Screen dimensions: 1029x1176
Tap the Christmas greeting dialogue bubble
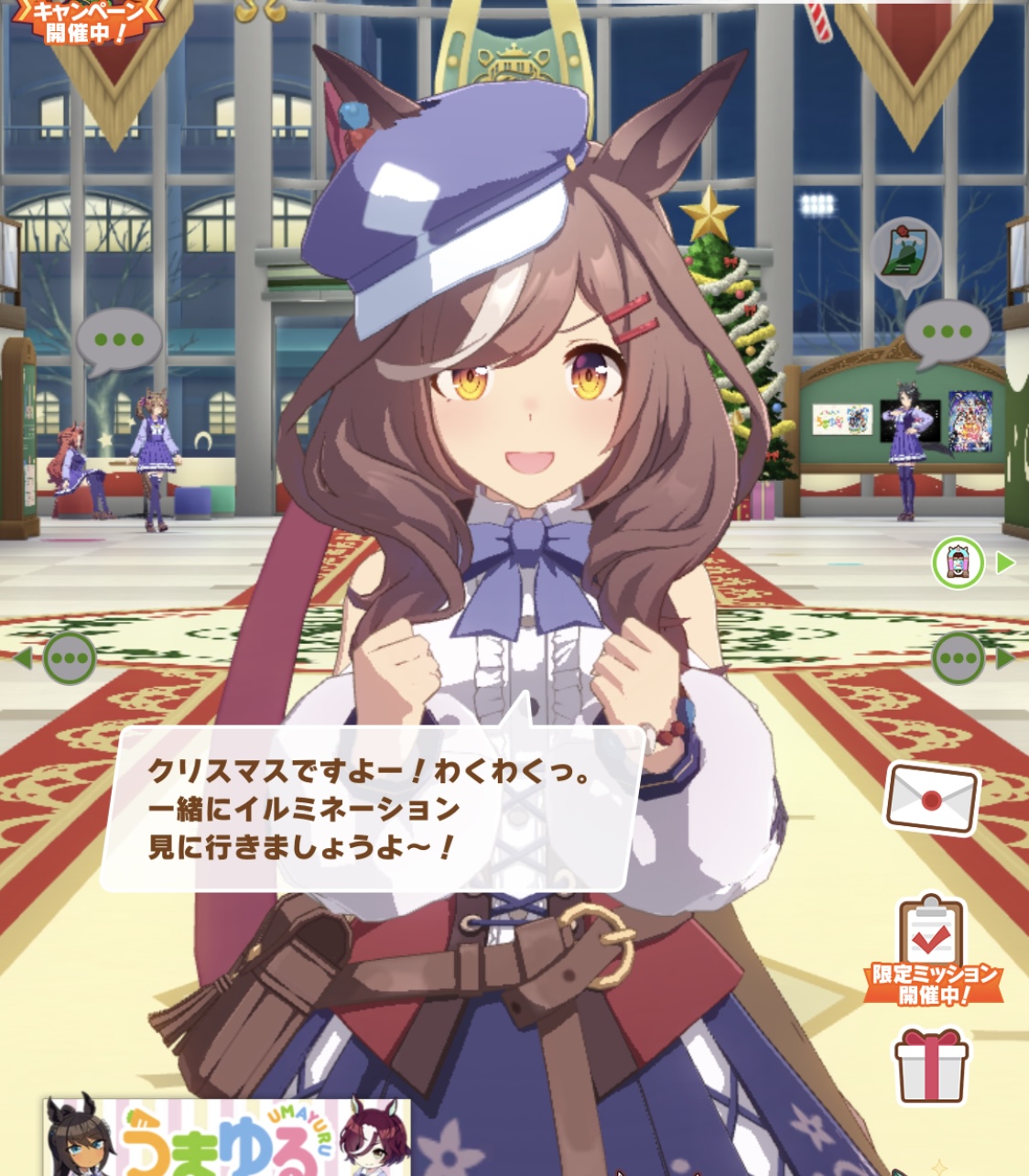371,809
